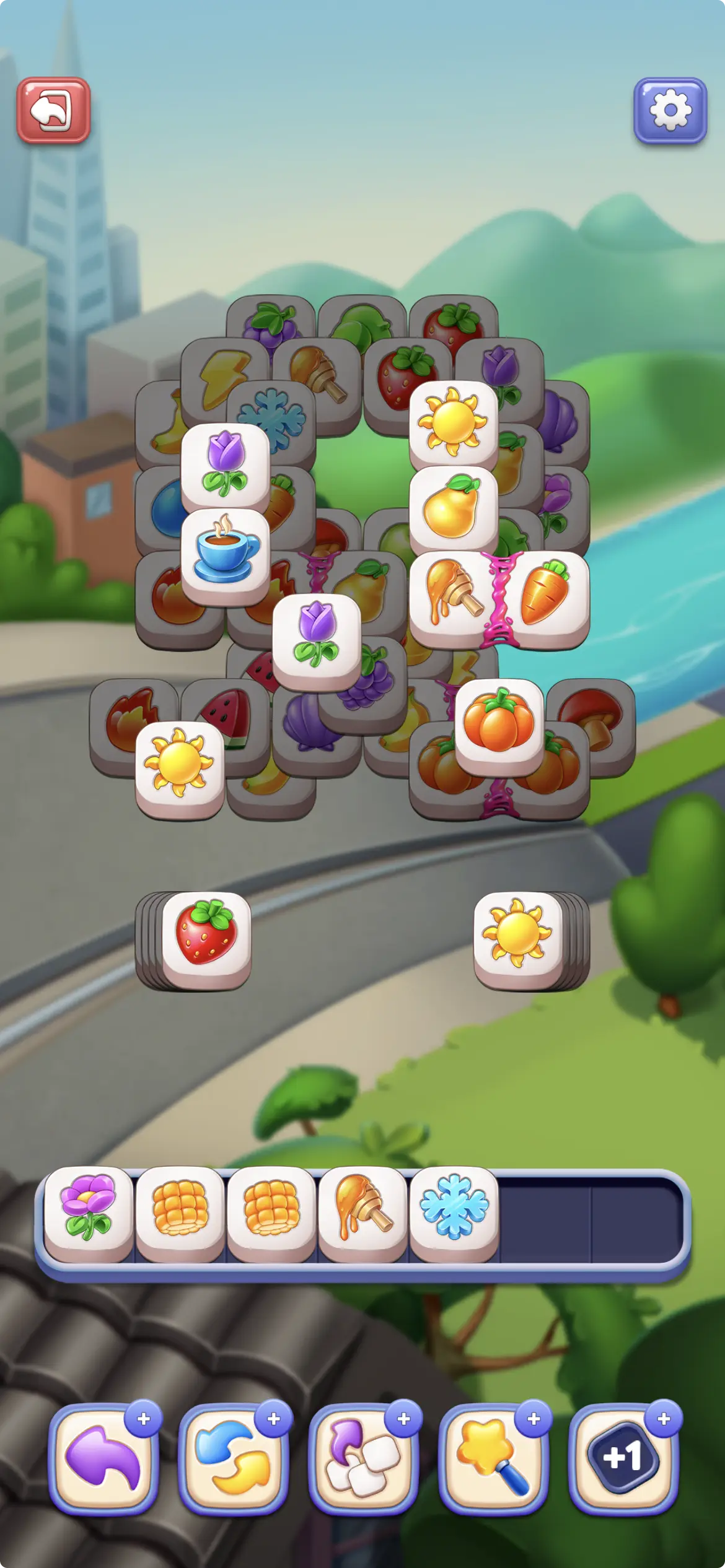Open the settings gear

[670, 110]
